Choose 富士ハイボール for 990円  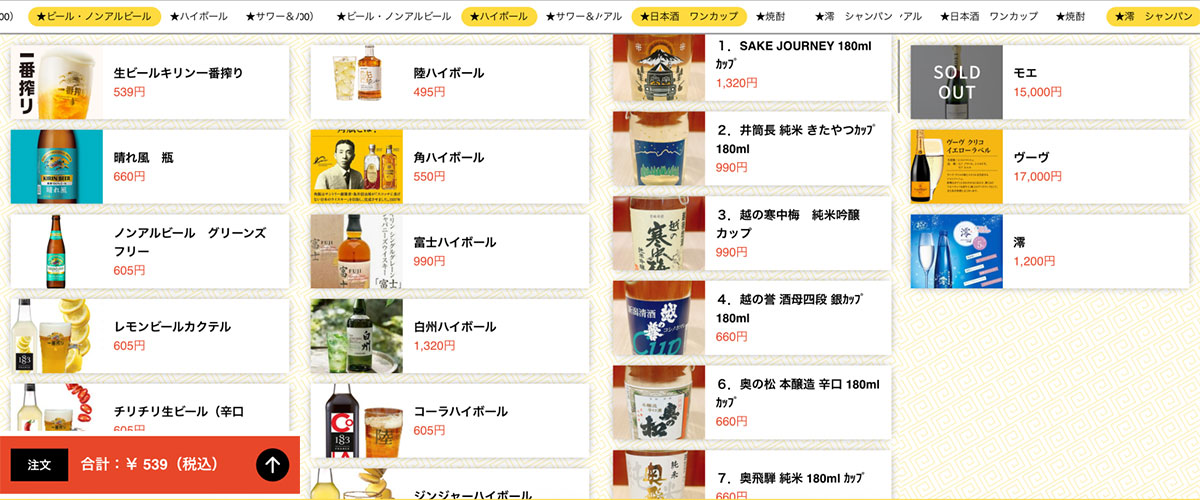[450, 251]
